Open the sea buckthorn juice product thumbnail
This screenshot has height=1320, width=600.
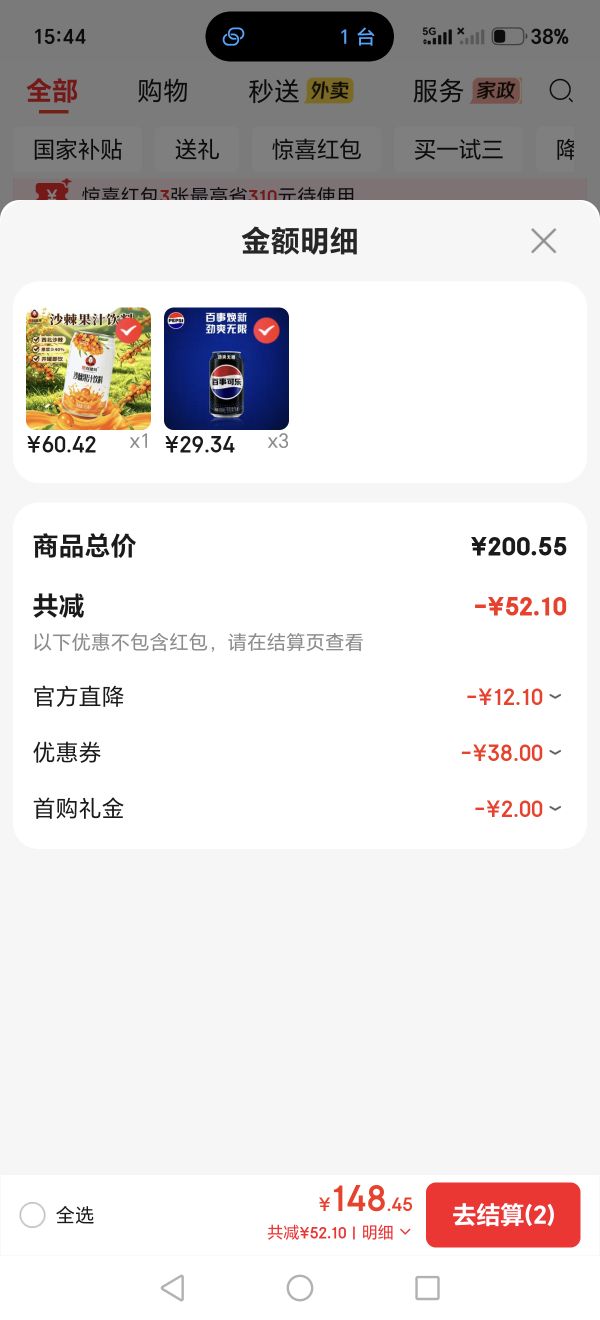tap(88, 369)
